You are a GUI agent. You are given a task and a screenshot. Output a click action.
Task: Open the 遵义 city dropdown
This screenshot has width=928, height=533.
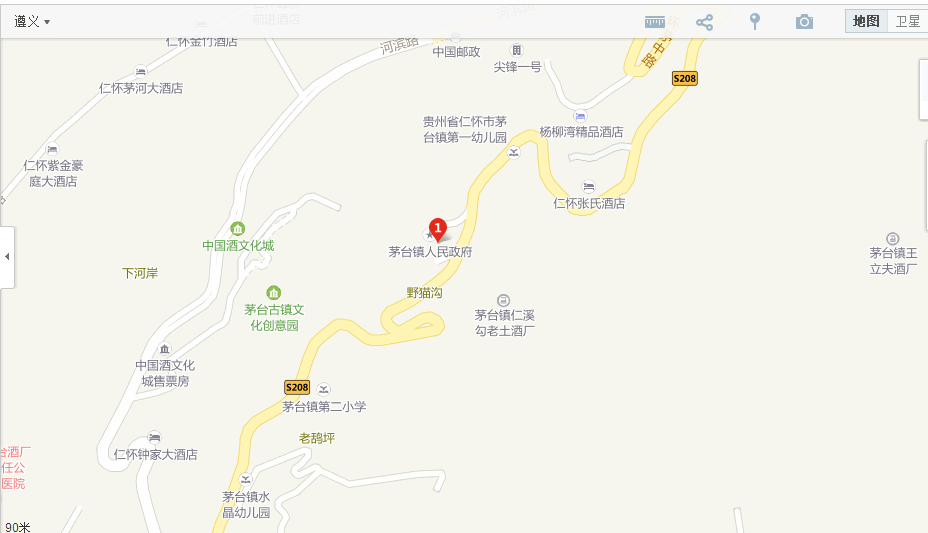coord(32,21)
